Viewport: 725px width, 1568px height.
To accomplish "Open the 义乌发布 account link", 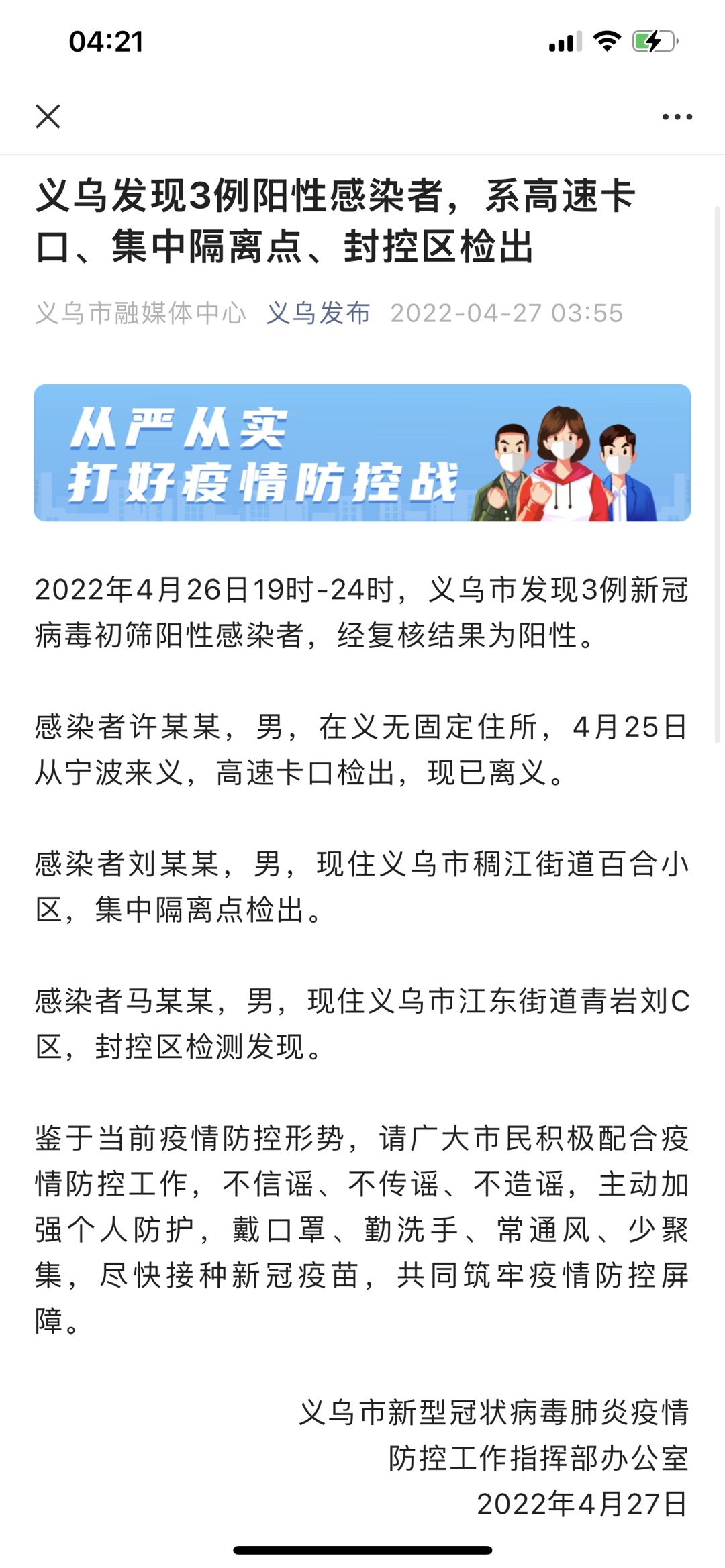I will coord(318,313).
